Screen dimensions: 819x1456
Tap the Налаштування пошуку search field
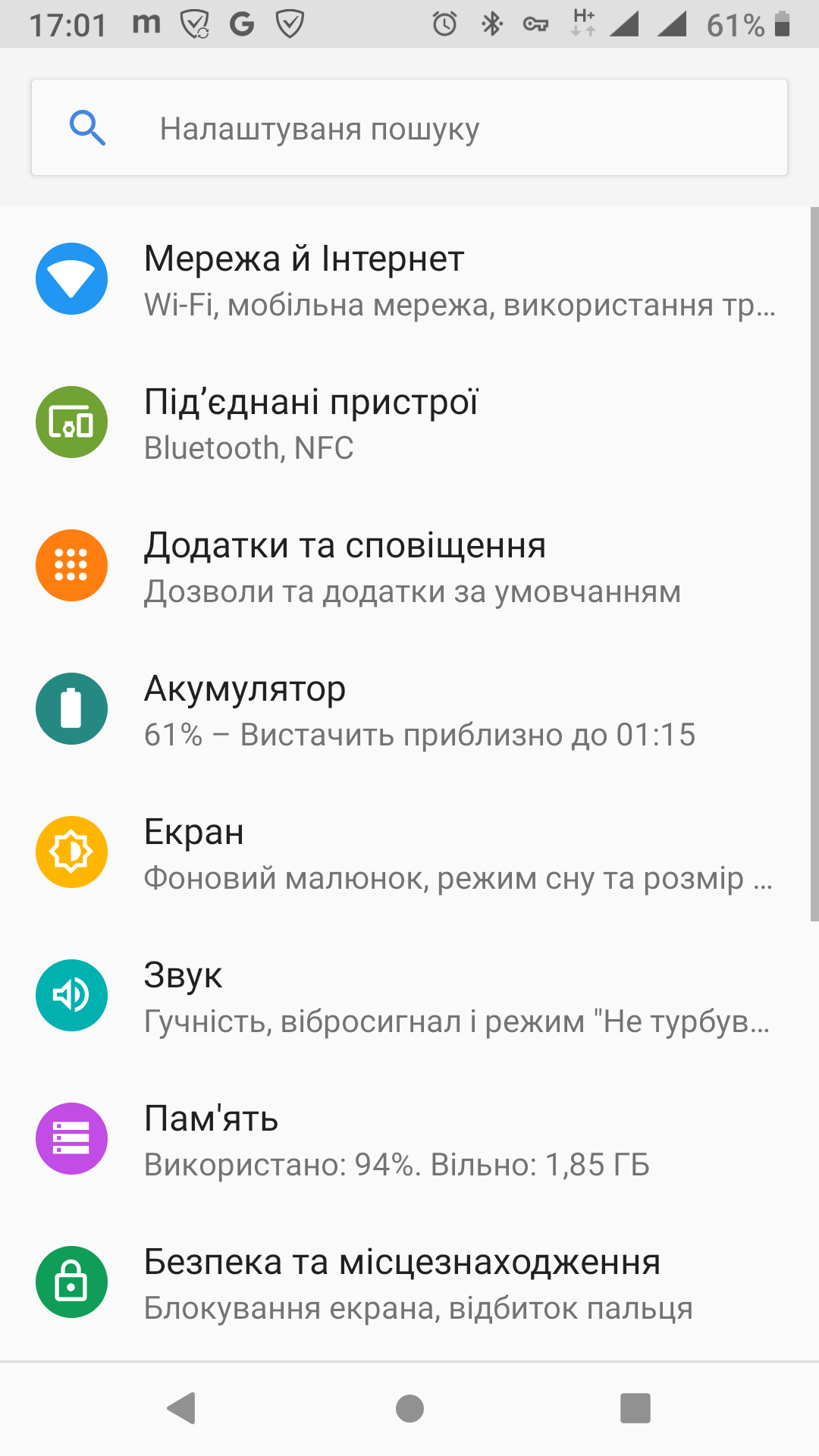pos(409,128)
